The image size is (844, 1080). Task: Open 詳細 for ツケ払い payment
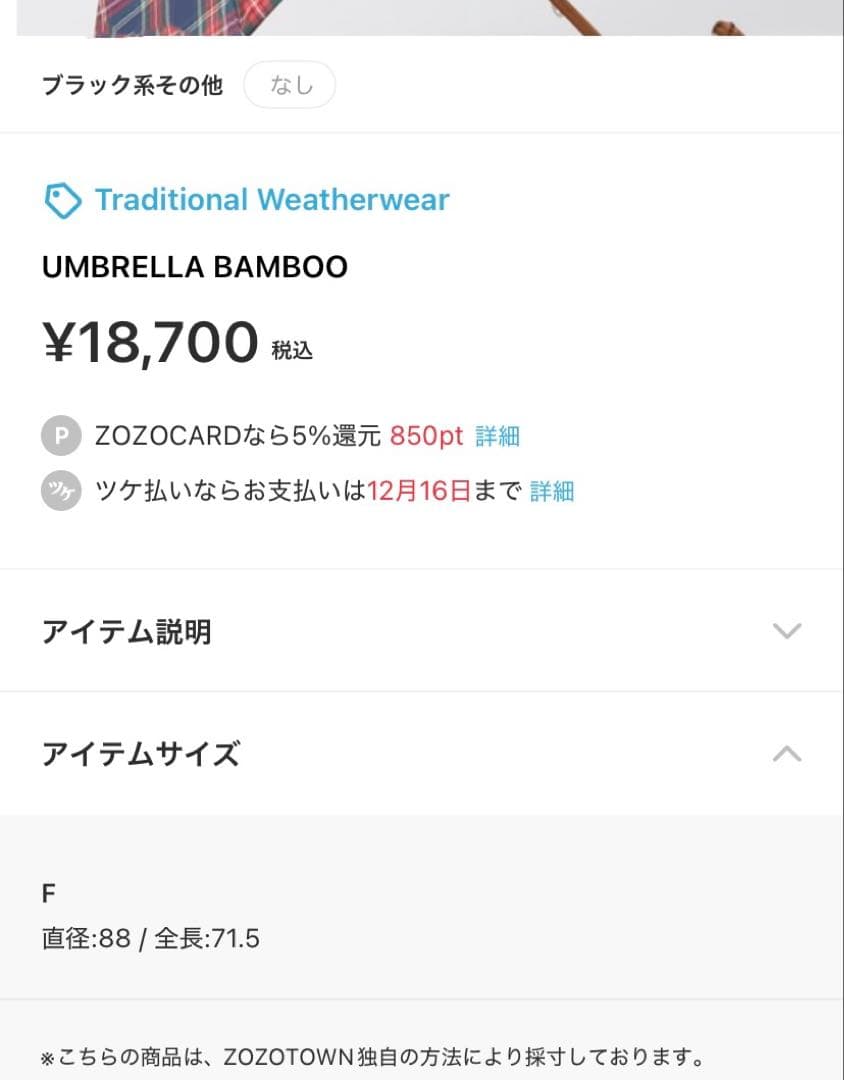(x=552, y=491)
